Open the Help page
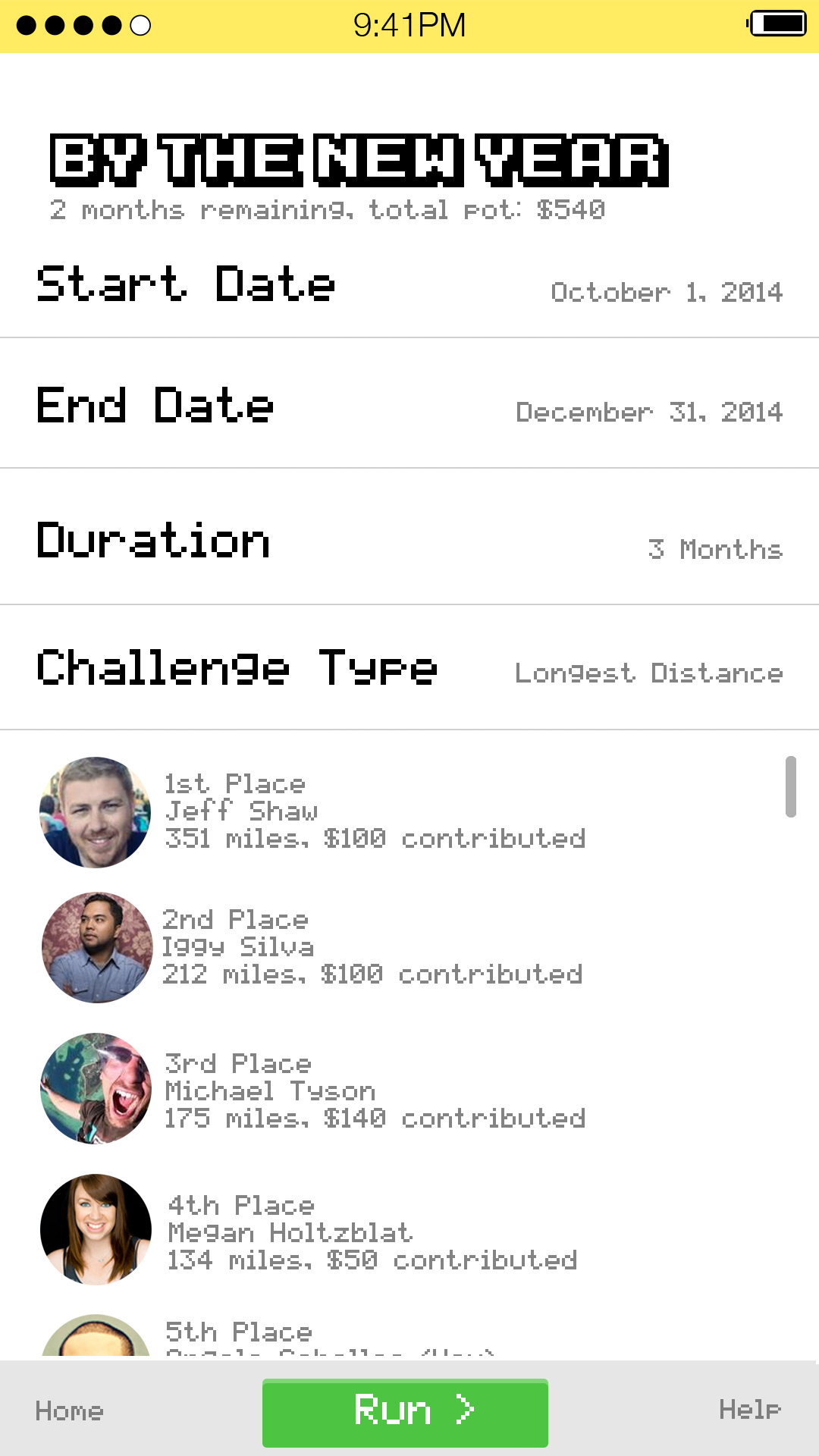The height and width of the screenshot is (1456, 819). (749, 1409)
